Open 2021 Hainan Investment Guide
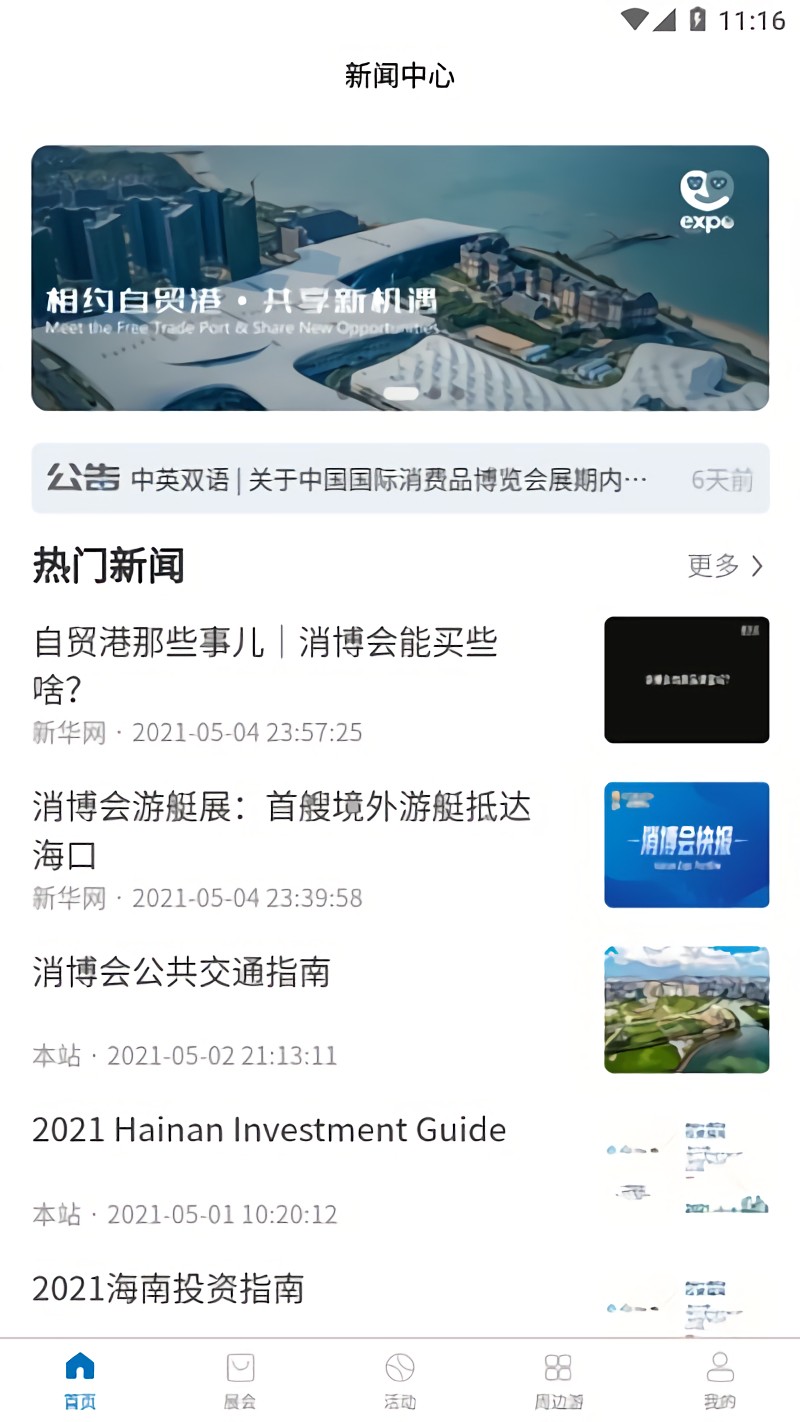 click(x=269, y=1130)
